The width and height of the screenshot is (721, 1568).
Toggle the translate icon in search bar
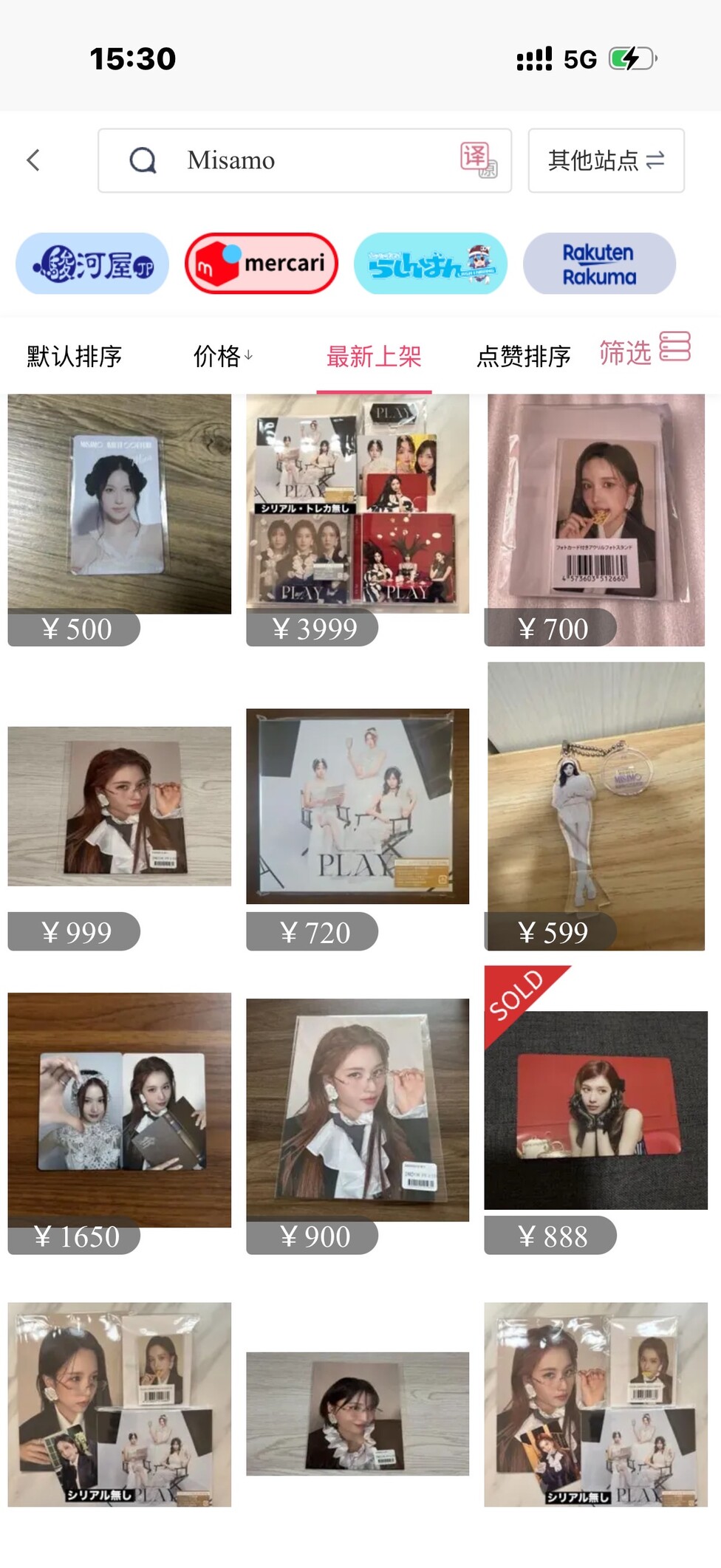tap(477, 160)
